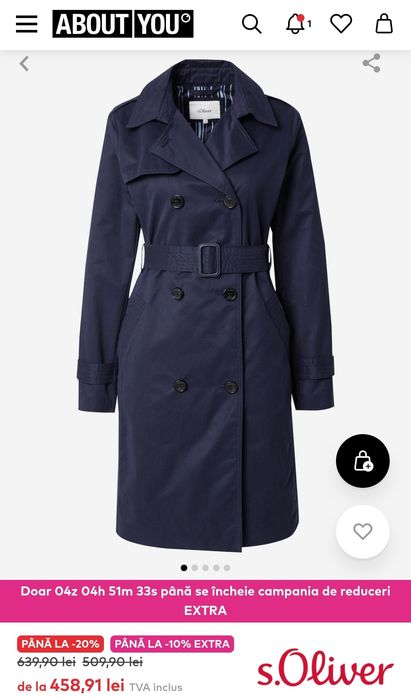Tap the ABOUT YOU logo
The width and height of the screenshot is (411, 699).
click(123, 24)
